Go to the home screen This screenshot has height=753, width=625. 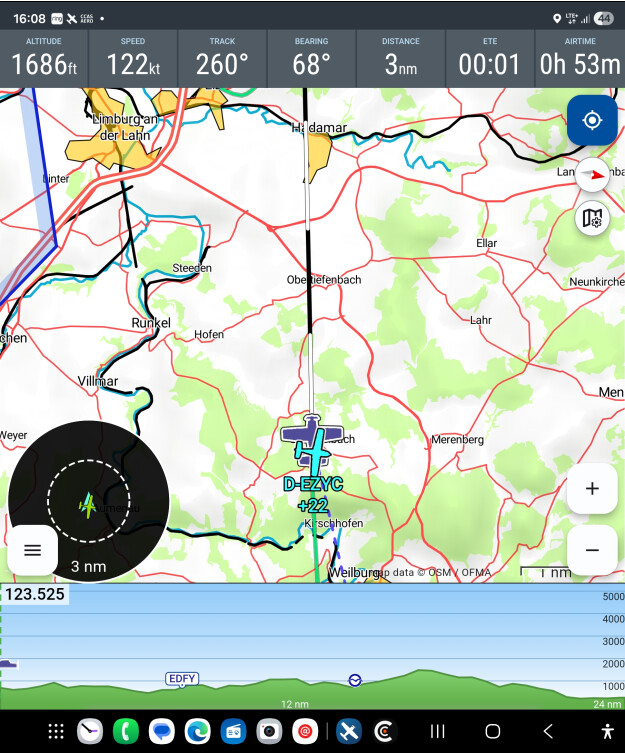coord(492,731)
